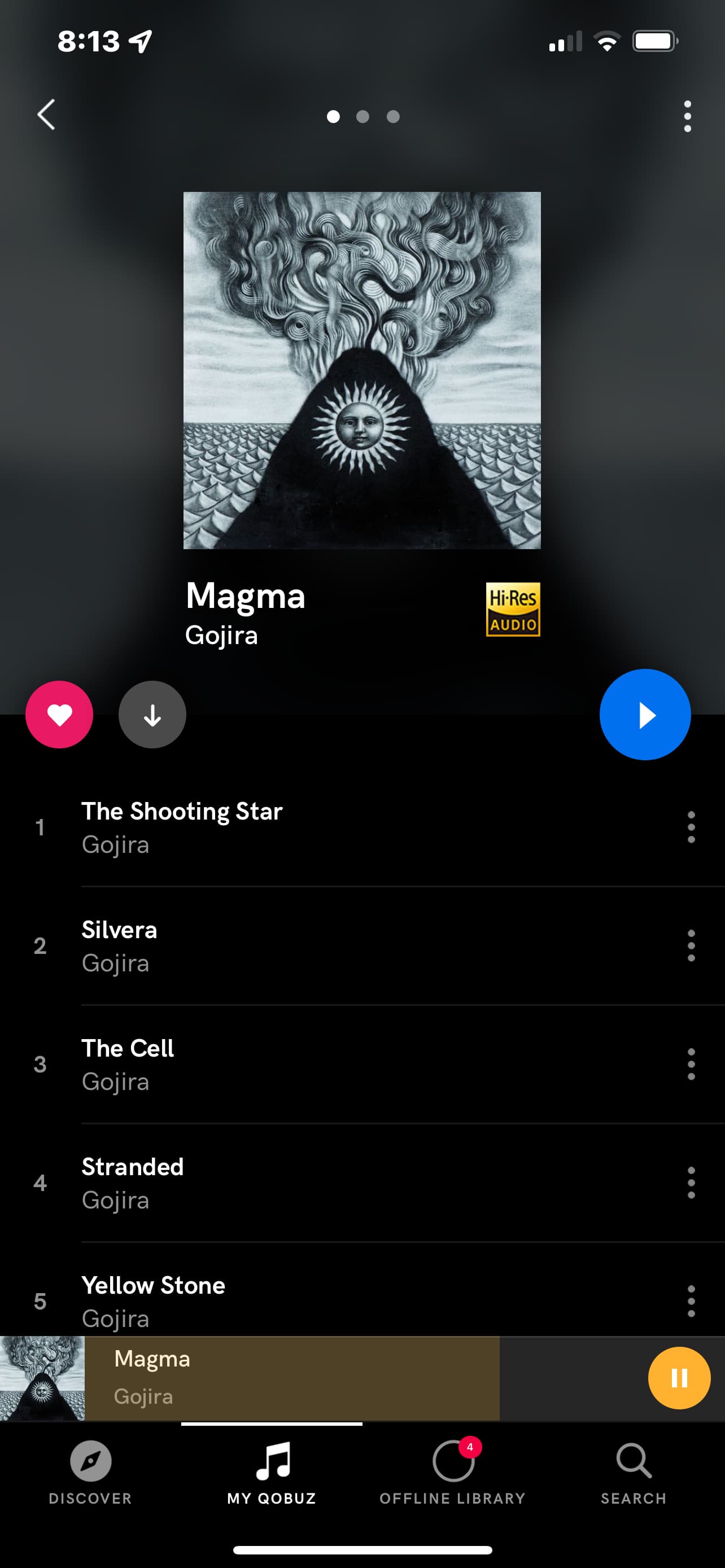Play the track Silvera
725x1568 pixels.
click(x=120, y=945)
